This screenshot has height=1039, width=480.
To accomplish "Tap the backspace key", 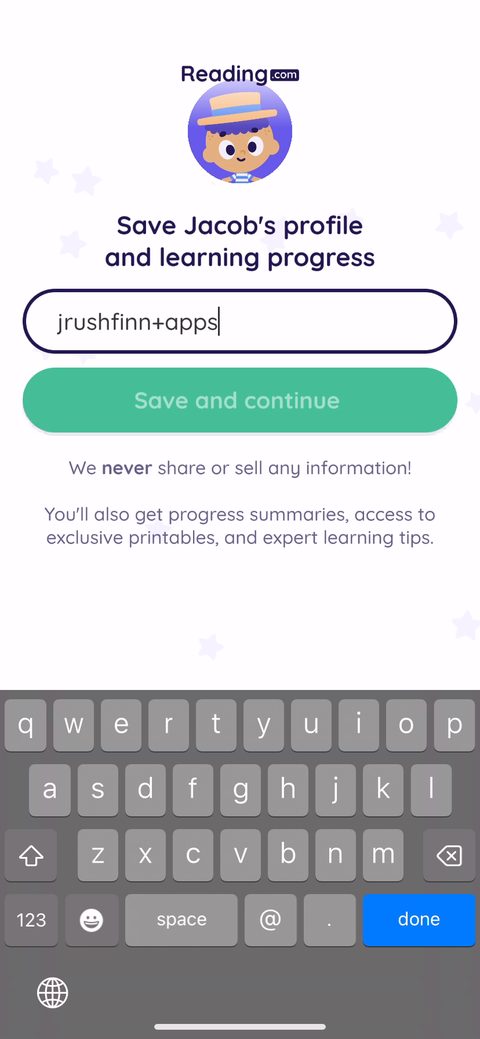I will [x=449, y=855].
